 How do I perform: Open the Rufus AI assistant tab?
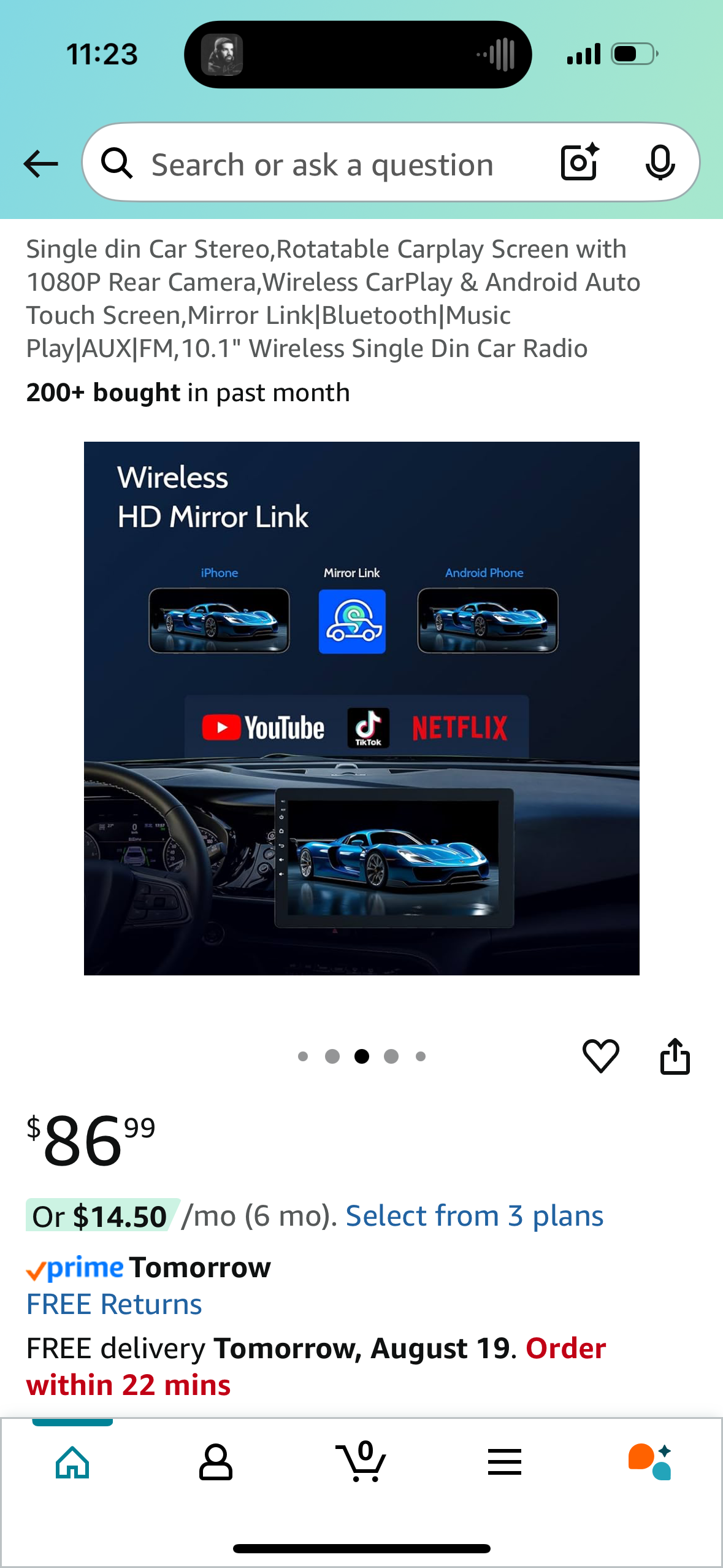(x=649, y=1462)
